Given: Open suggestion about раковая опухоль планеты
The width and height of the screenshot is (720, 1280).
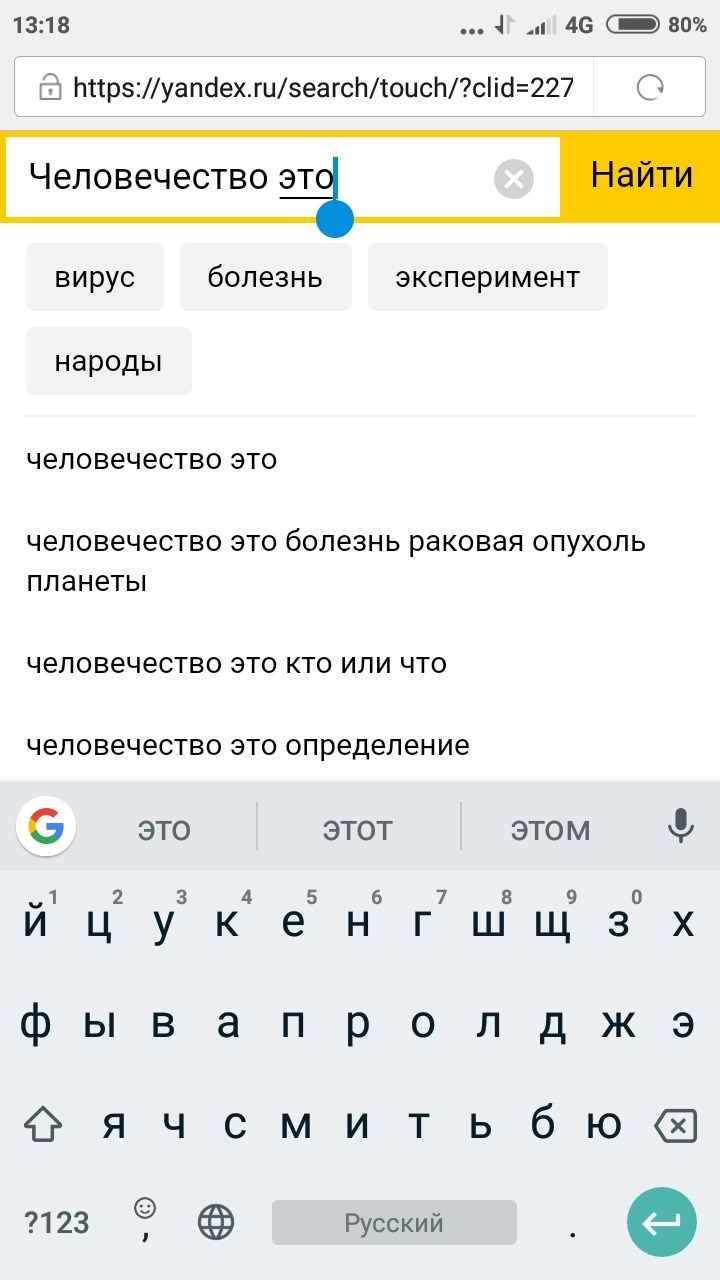Looking at the screenshot, I should [336, 561].
